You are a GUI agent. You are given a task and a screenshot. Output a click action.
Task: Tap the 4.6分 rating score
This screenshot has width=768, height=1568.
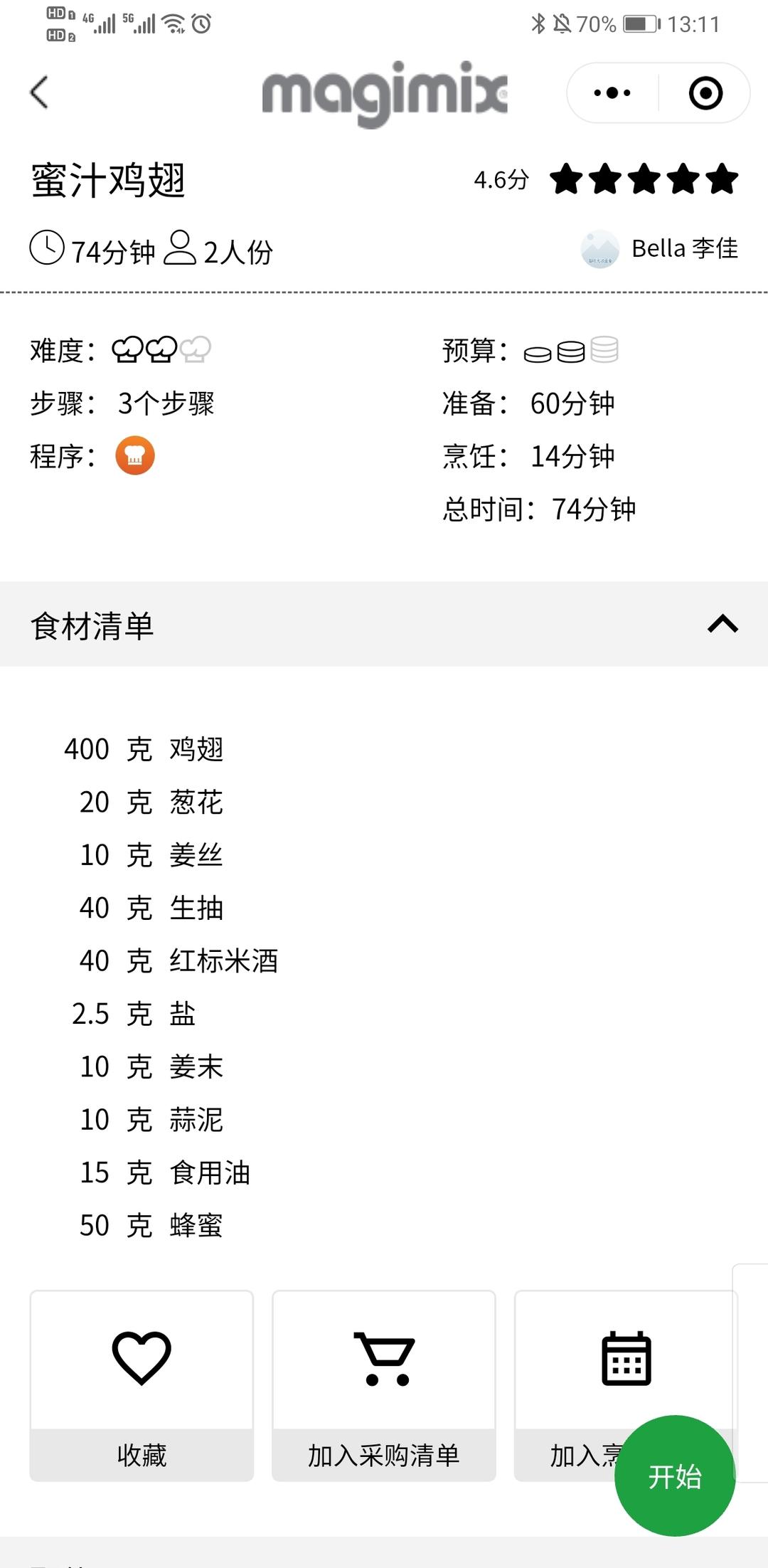(x=500, y=181)
